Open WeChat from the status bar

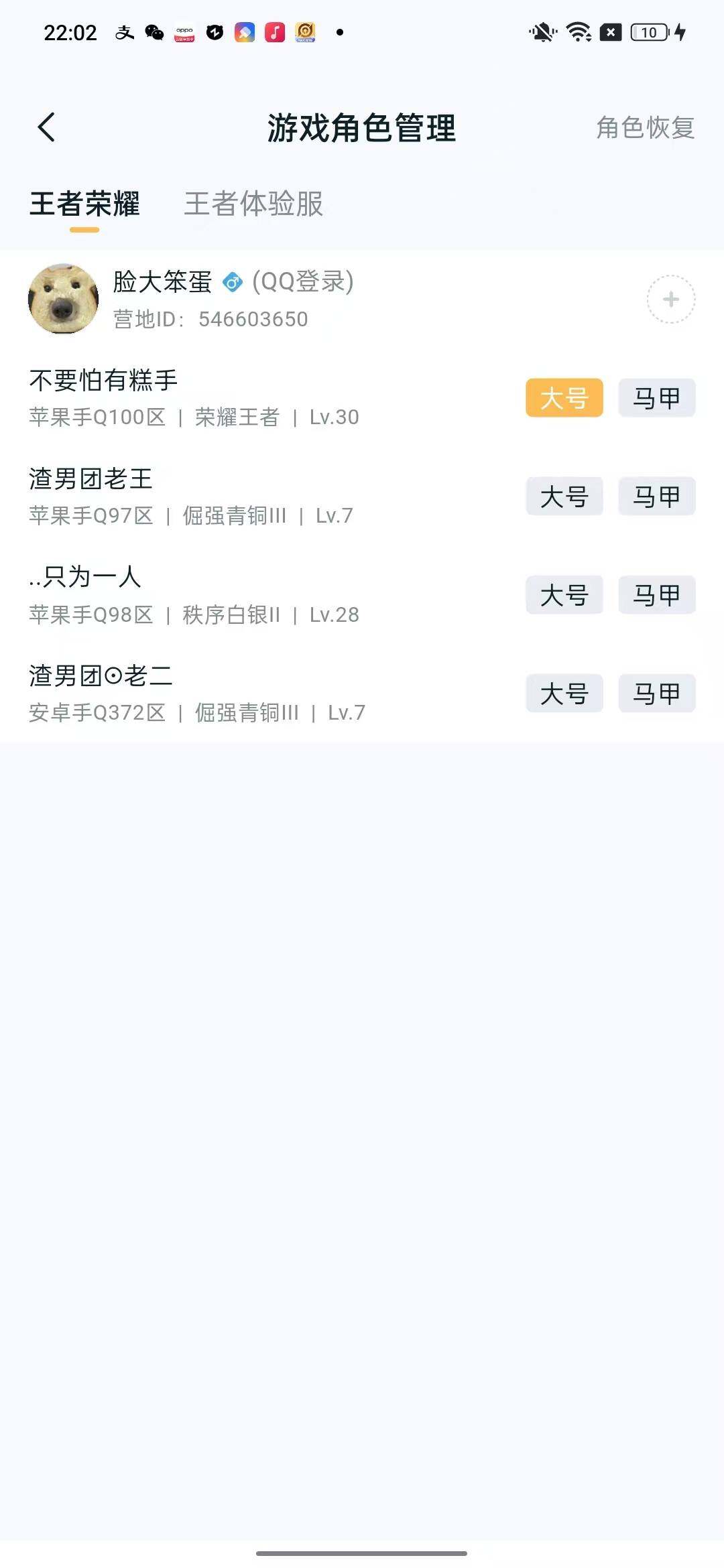(x=153, y=32)
